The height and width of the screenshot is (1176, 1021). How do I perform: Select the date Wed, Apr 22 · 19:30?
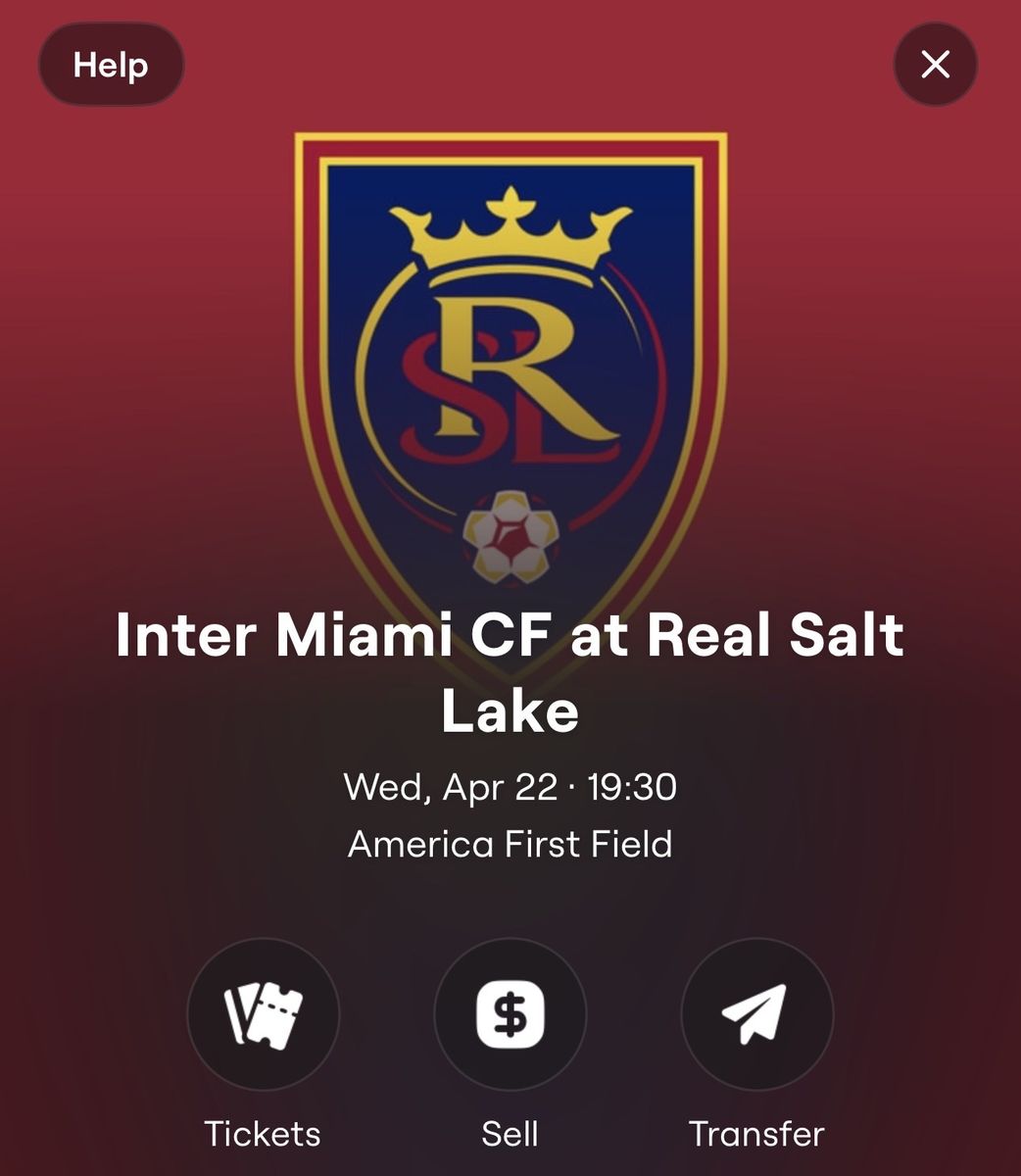tap(510, 786)
